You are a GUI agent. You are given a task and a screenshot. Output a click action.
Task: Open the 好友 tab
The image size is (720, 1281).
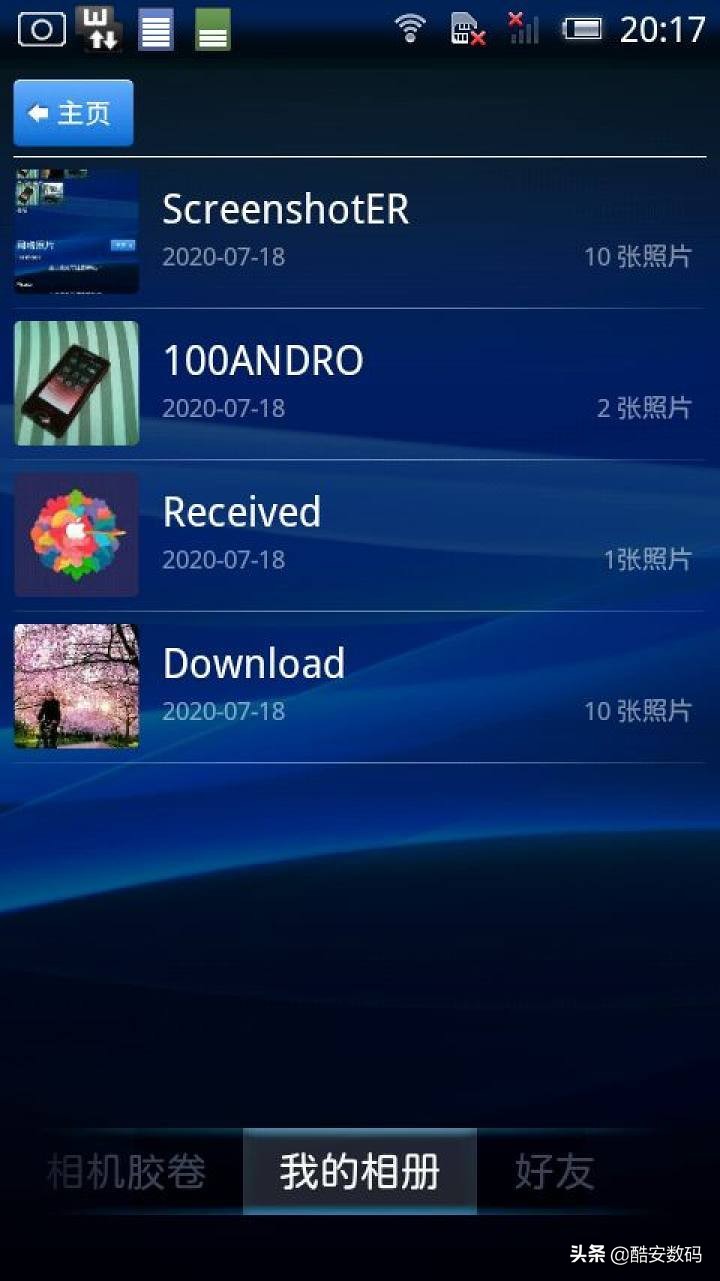(553, 1171)
